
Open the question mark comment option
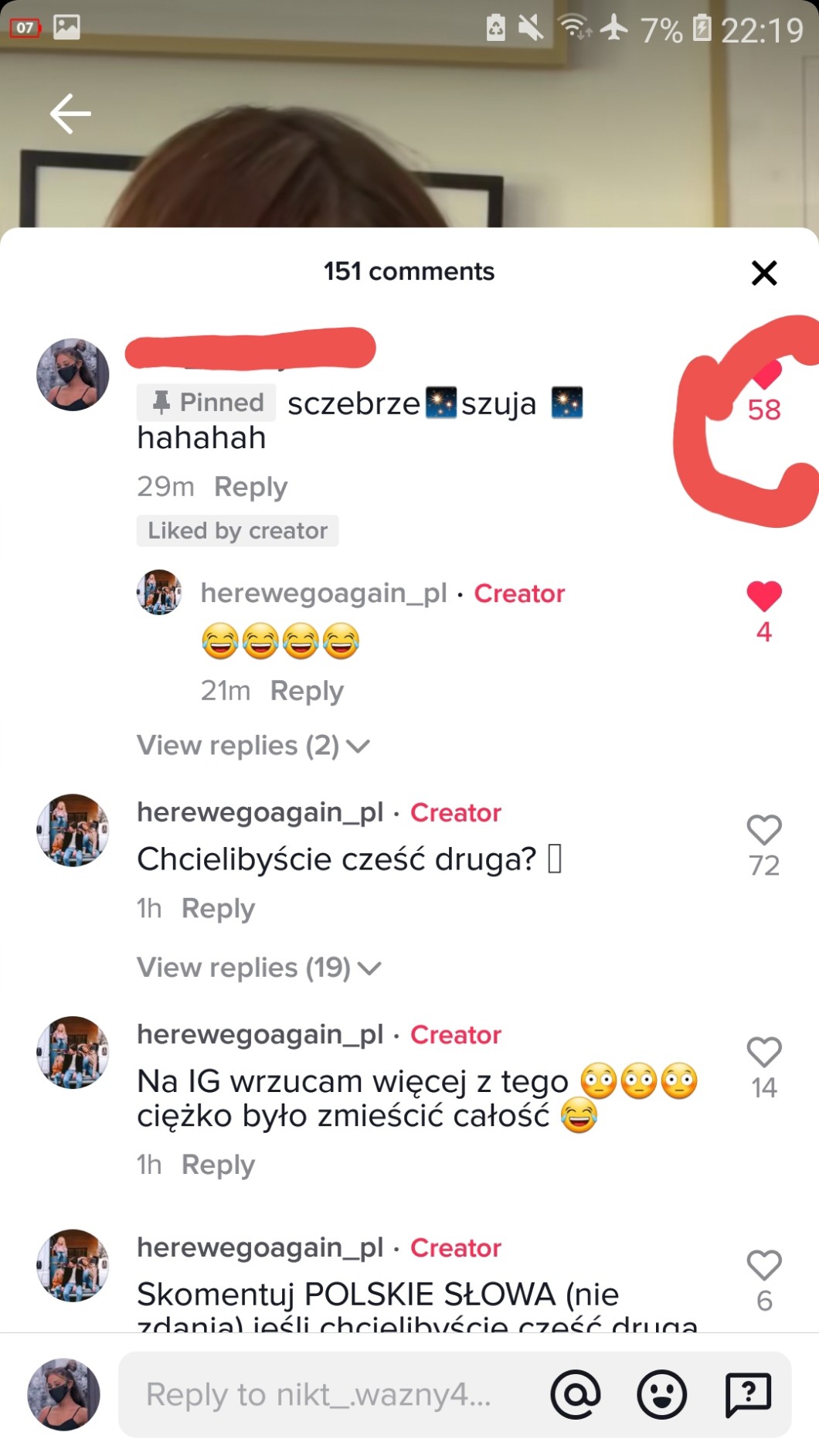[748, 1395]
